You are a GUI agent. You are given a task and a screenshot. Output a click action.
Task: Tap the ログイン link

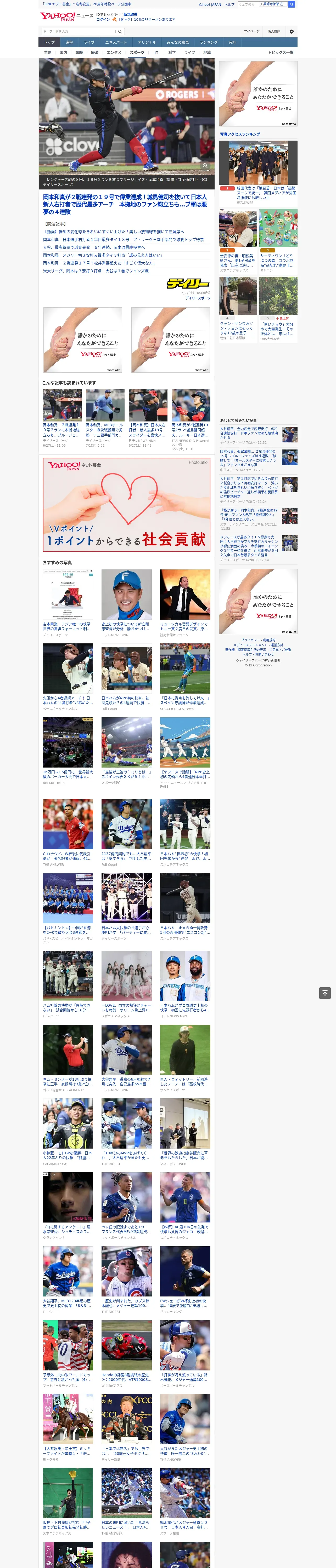pyautogui.click(x=103, y=20)
